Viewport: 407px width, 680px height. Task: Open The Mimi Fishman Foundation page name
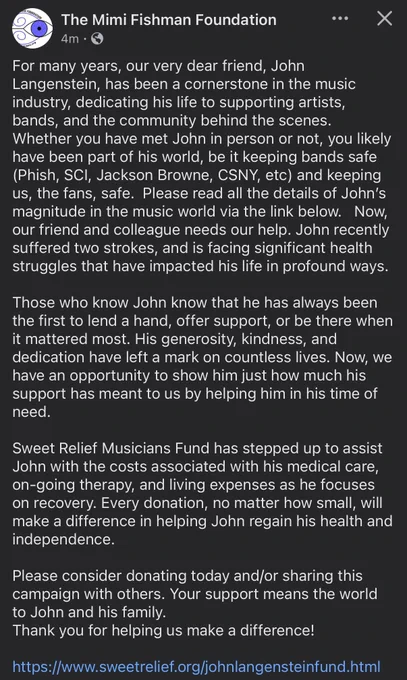[169, 20]
